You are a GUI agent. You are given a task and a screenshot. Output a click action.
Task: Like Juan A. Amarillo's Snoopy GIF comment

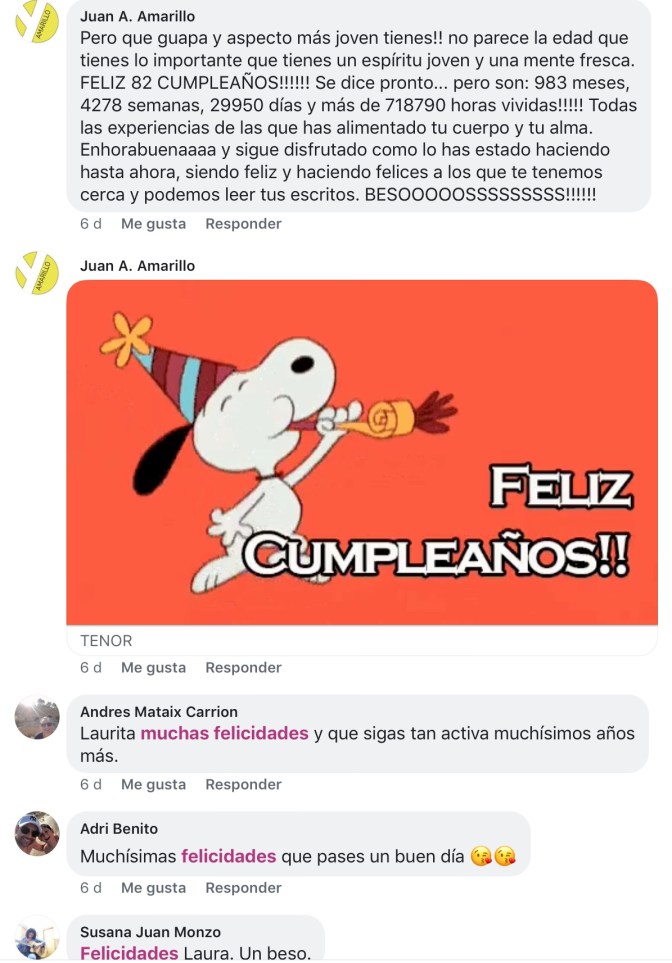click(153, 668)
